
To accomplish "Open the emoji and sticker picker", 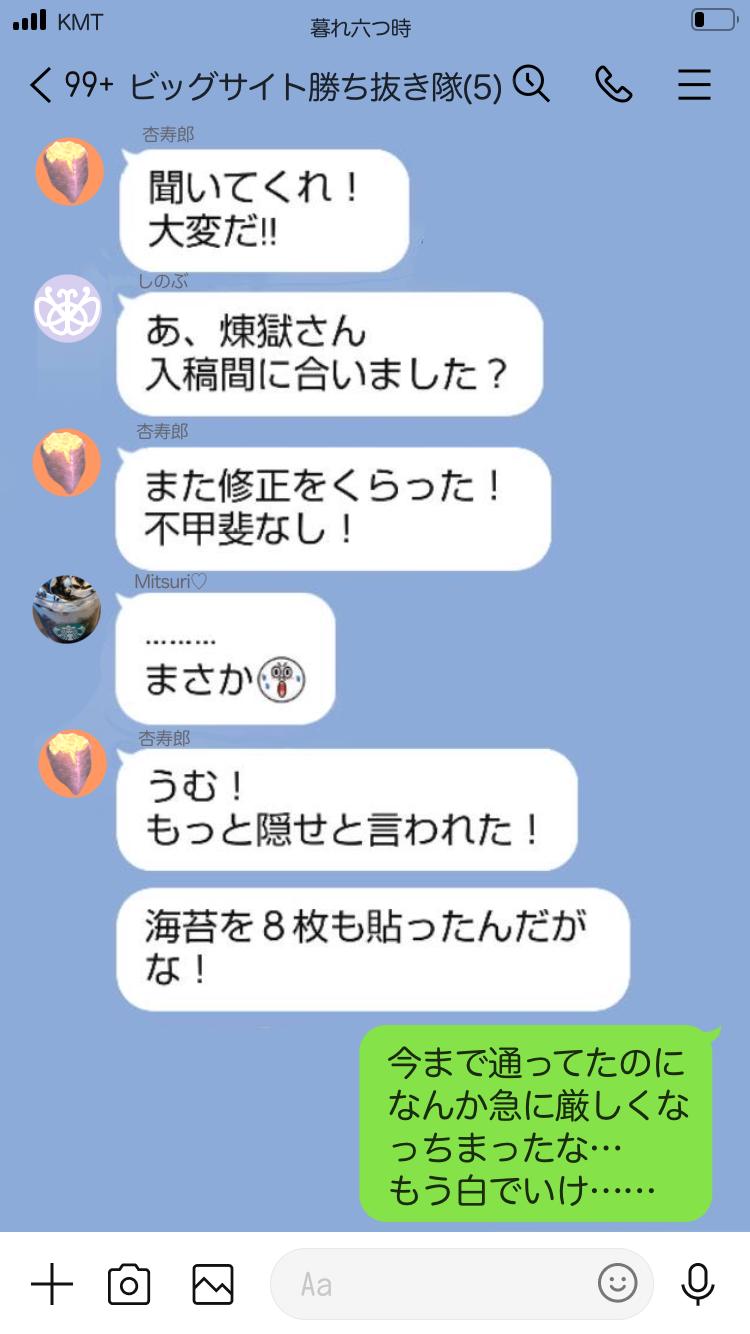I will click(617, 1284).
